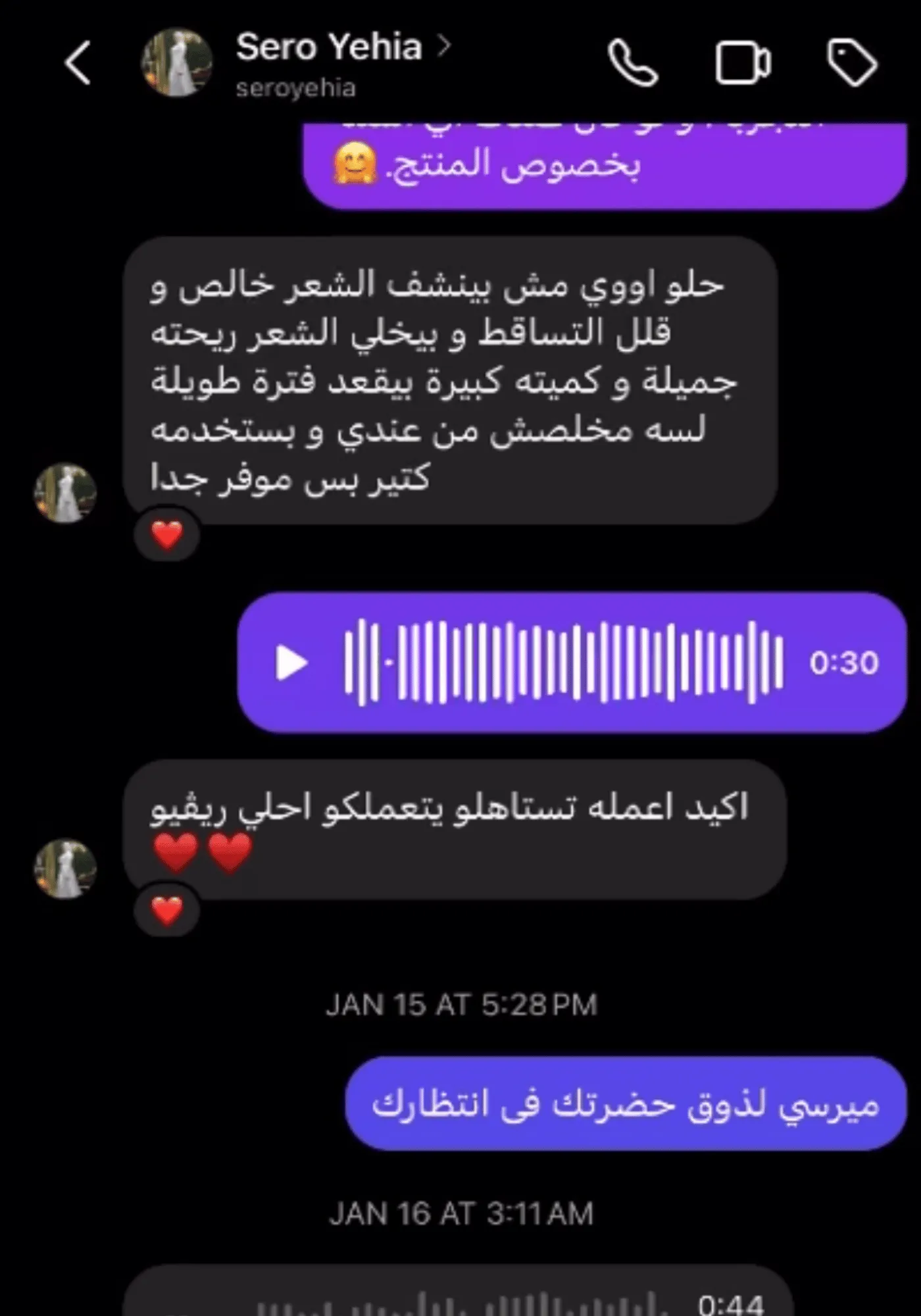Viewport: 921px width, 1316px height.
Task: Play the 0:30 voice message
Action: [291, 663]
